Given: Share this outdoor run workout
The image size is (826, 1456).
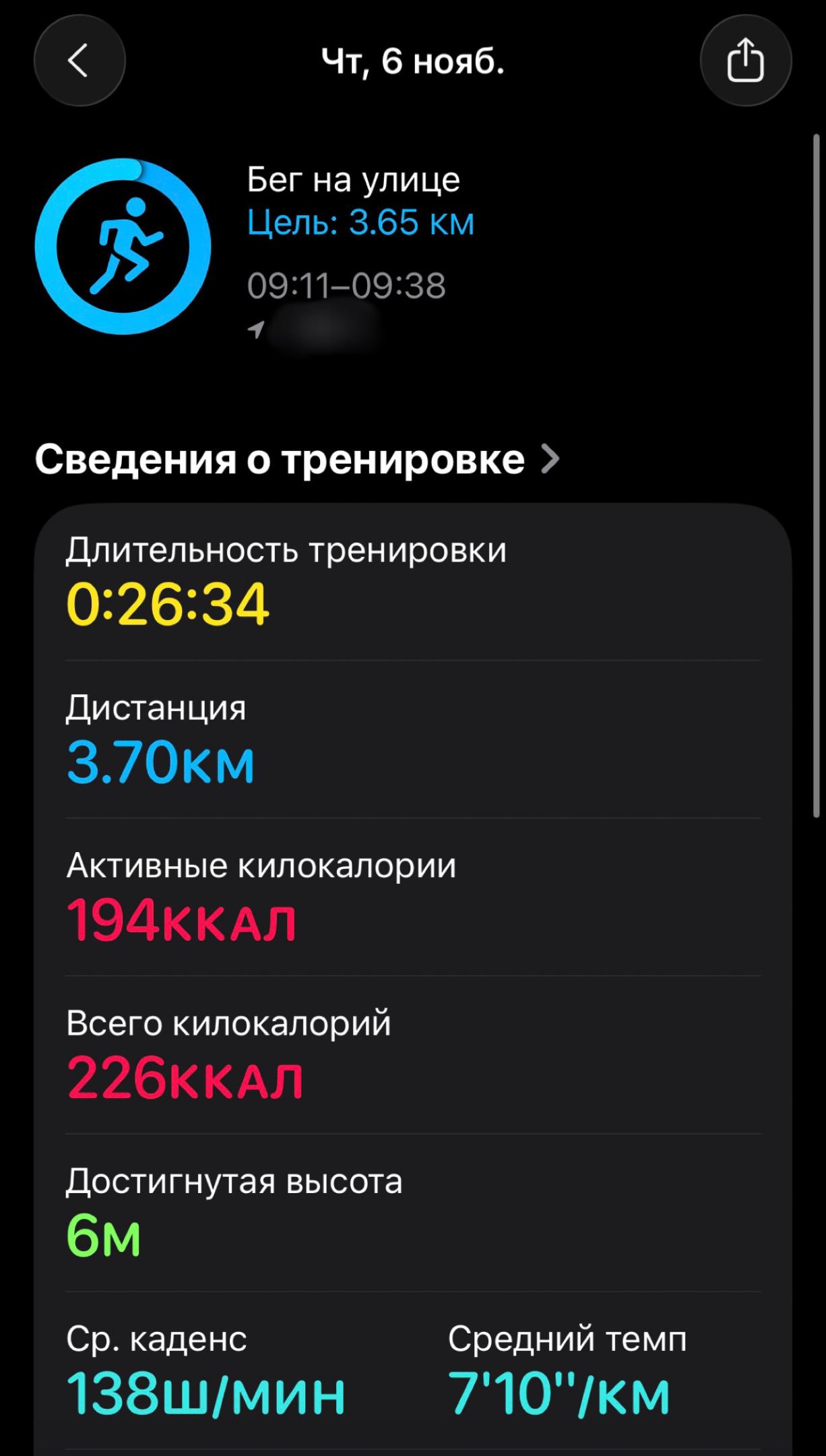Looking at the screenshot, I should (745, 61).
